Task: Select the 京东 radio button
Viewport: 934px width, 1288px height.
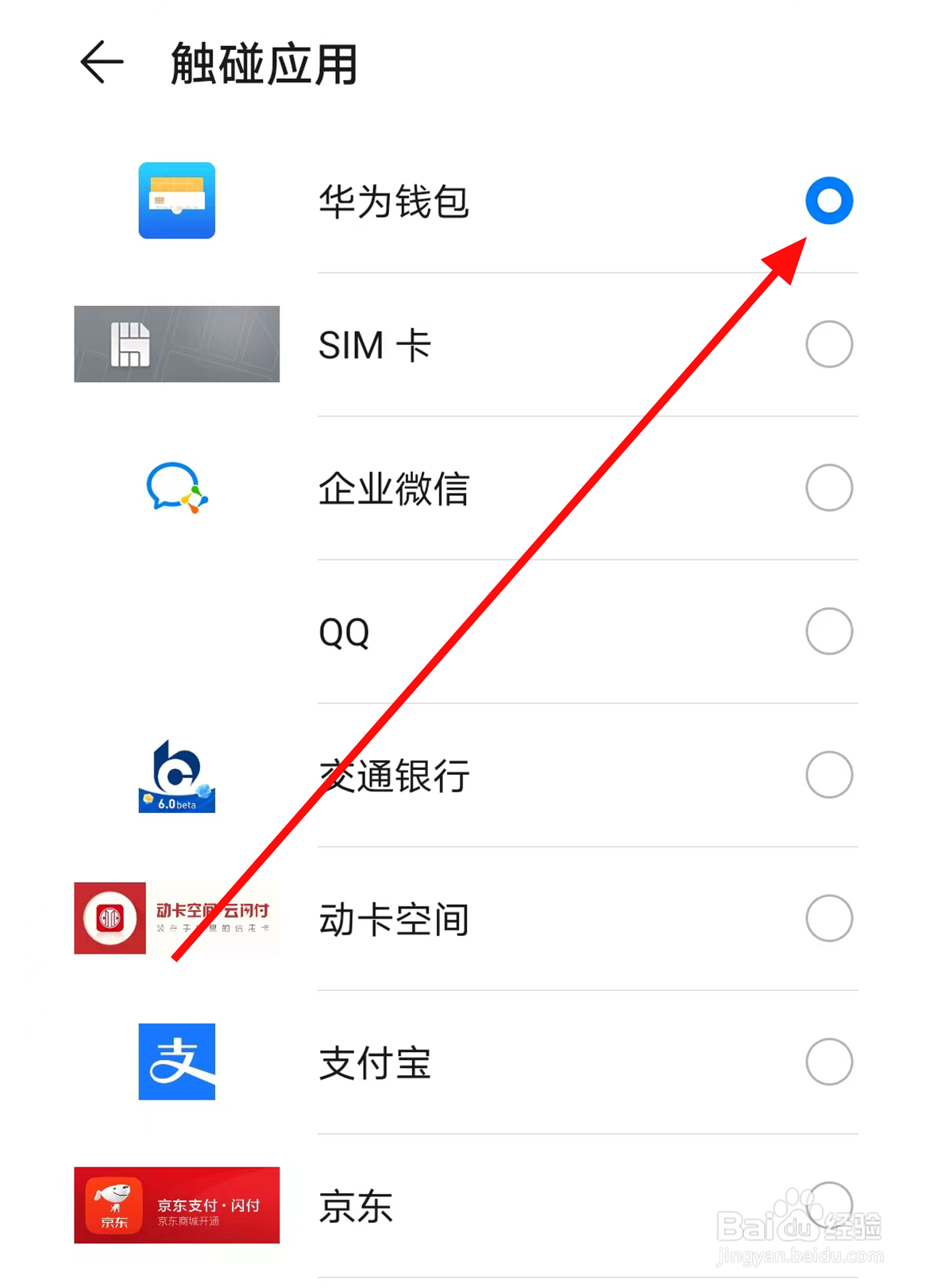Action: 828,1206
